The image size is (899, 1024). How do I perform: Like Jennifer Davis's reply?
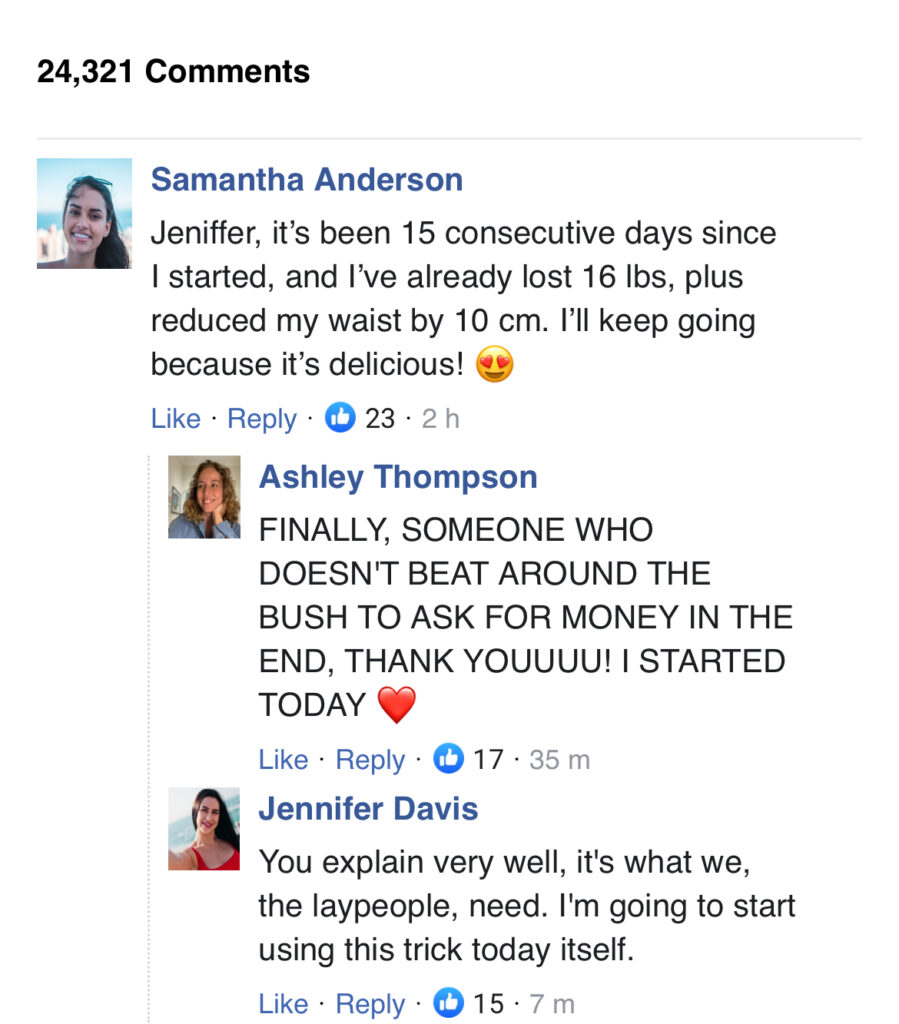click(283, 1003)
